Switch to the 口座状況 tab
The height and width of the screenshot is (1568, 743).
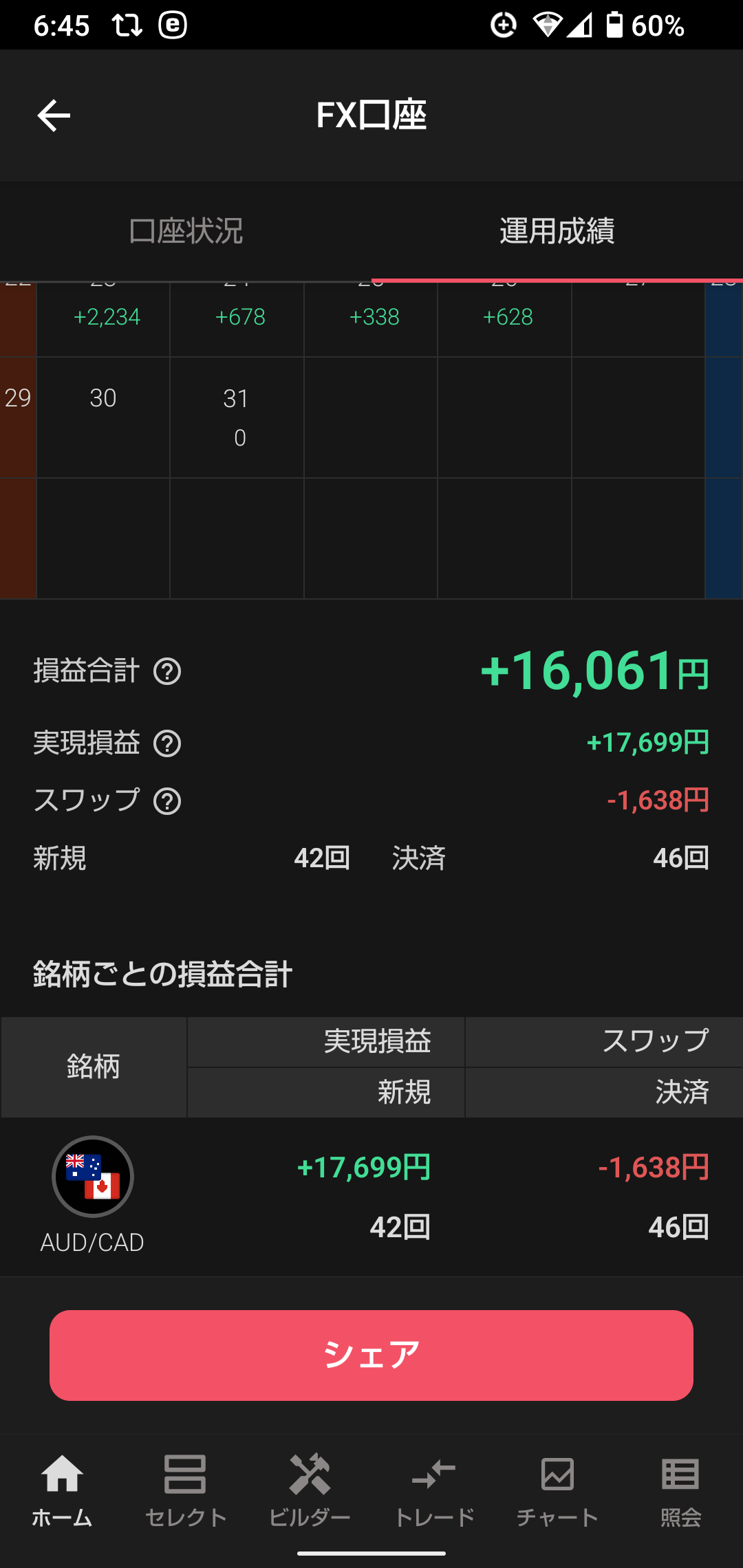point(186,231)
